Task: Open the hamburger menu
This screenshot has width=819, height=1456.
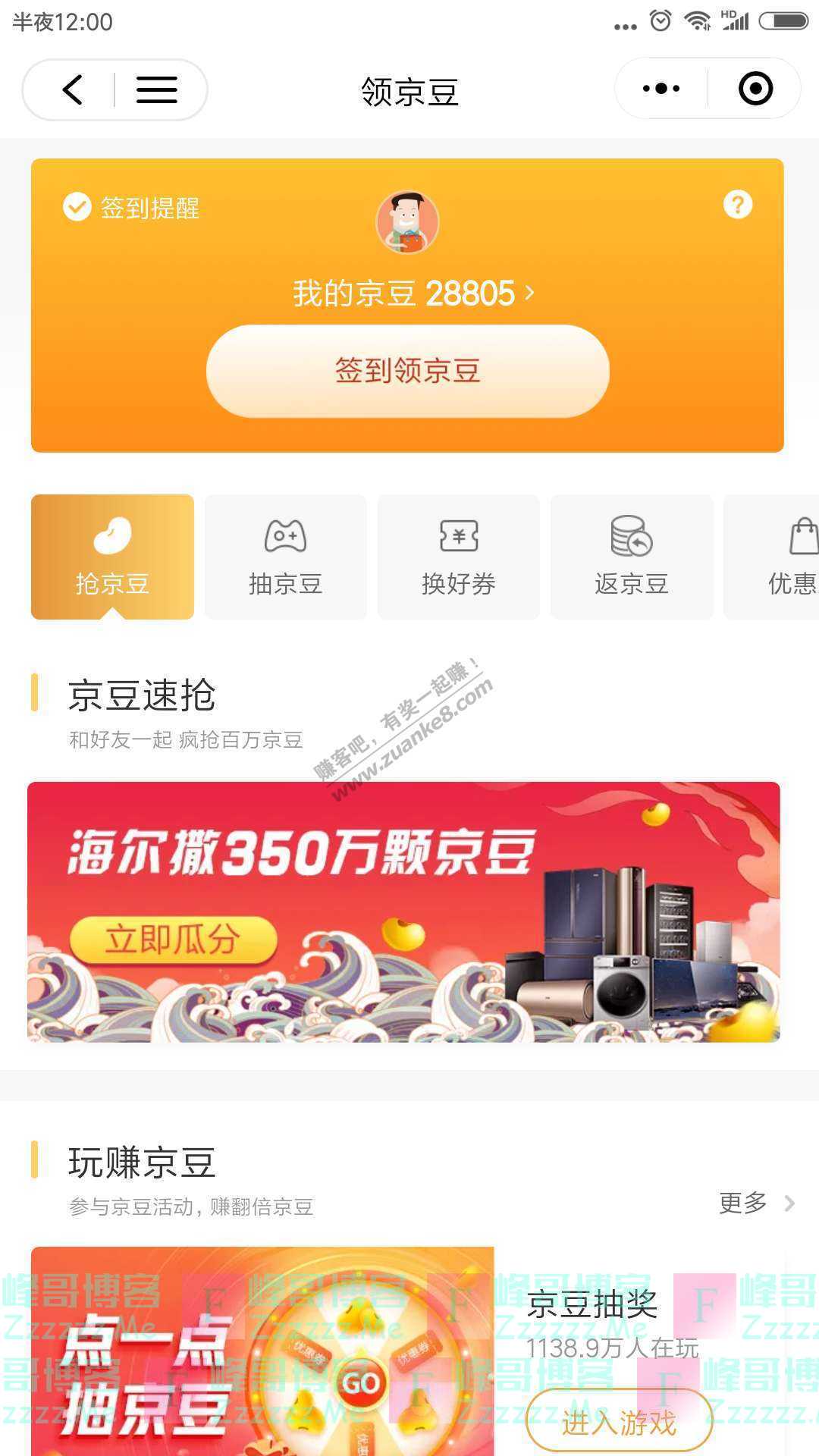Action: (x=157, y=89)
